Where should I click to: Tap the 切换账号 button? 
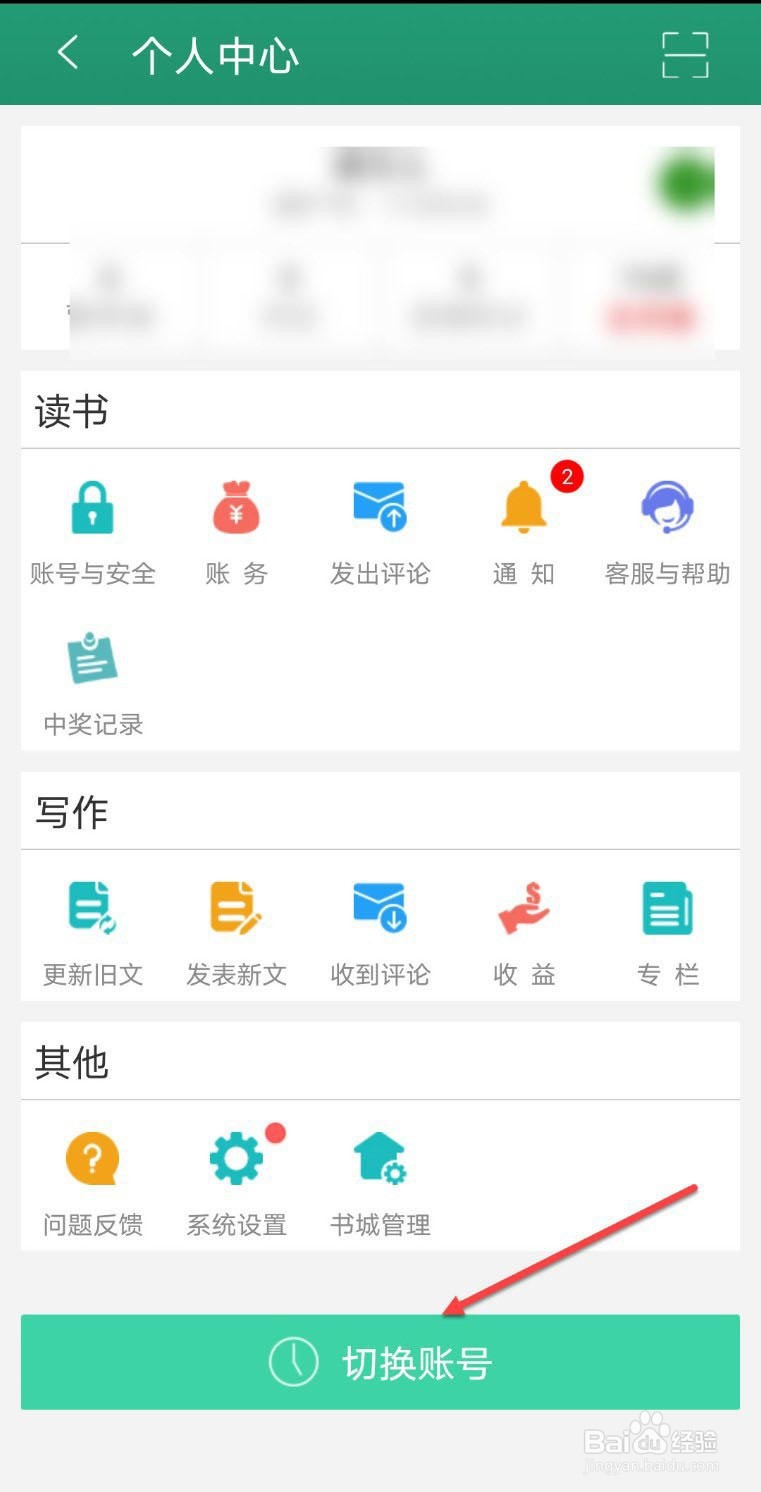coord(380,1362)
